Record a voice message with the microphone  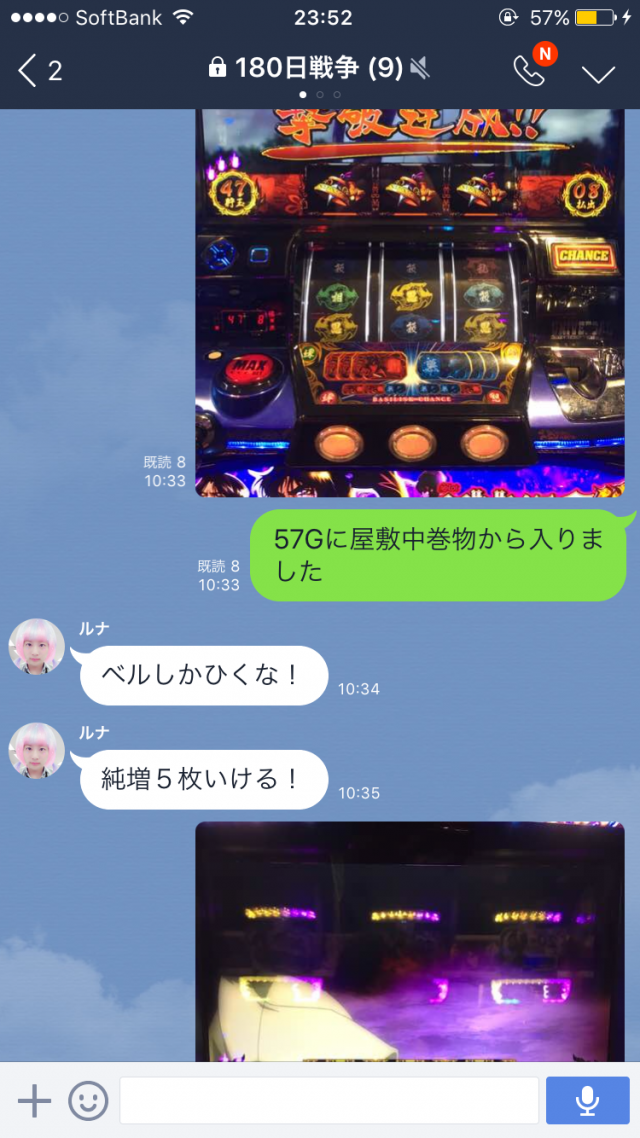[x=587, y=1101]
